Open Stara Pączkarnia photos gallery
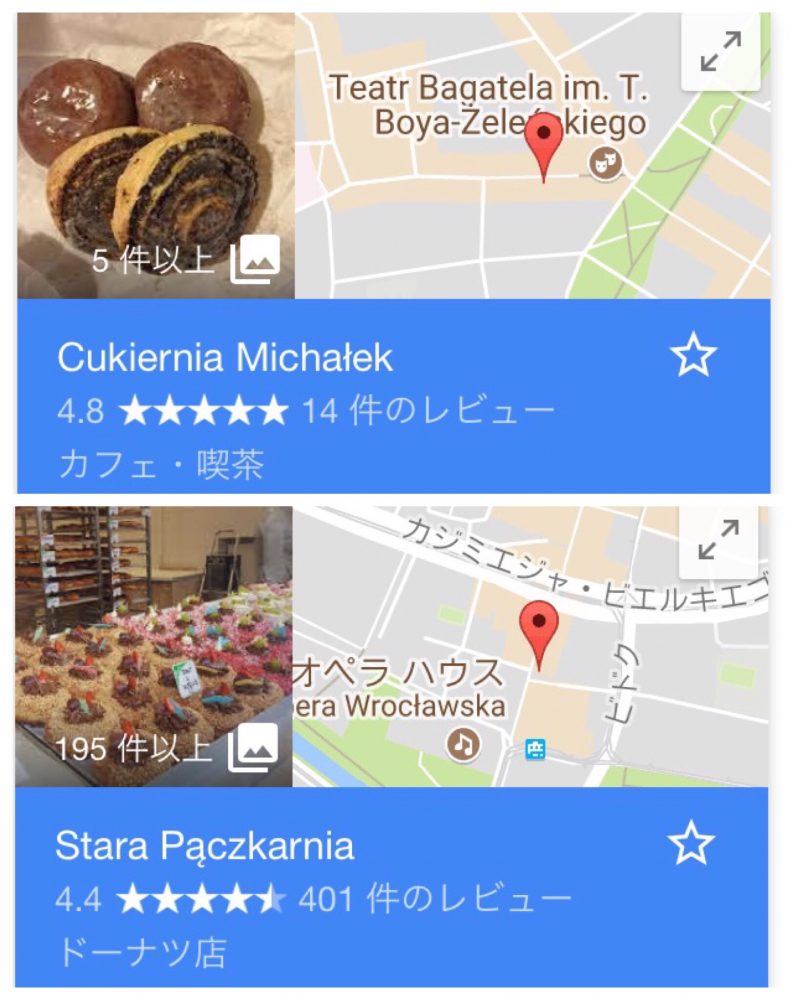The width and height of the screenshot is (790, 1000). tap(154, 647)
